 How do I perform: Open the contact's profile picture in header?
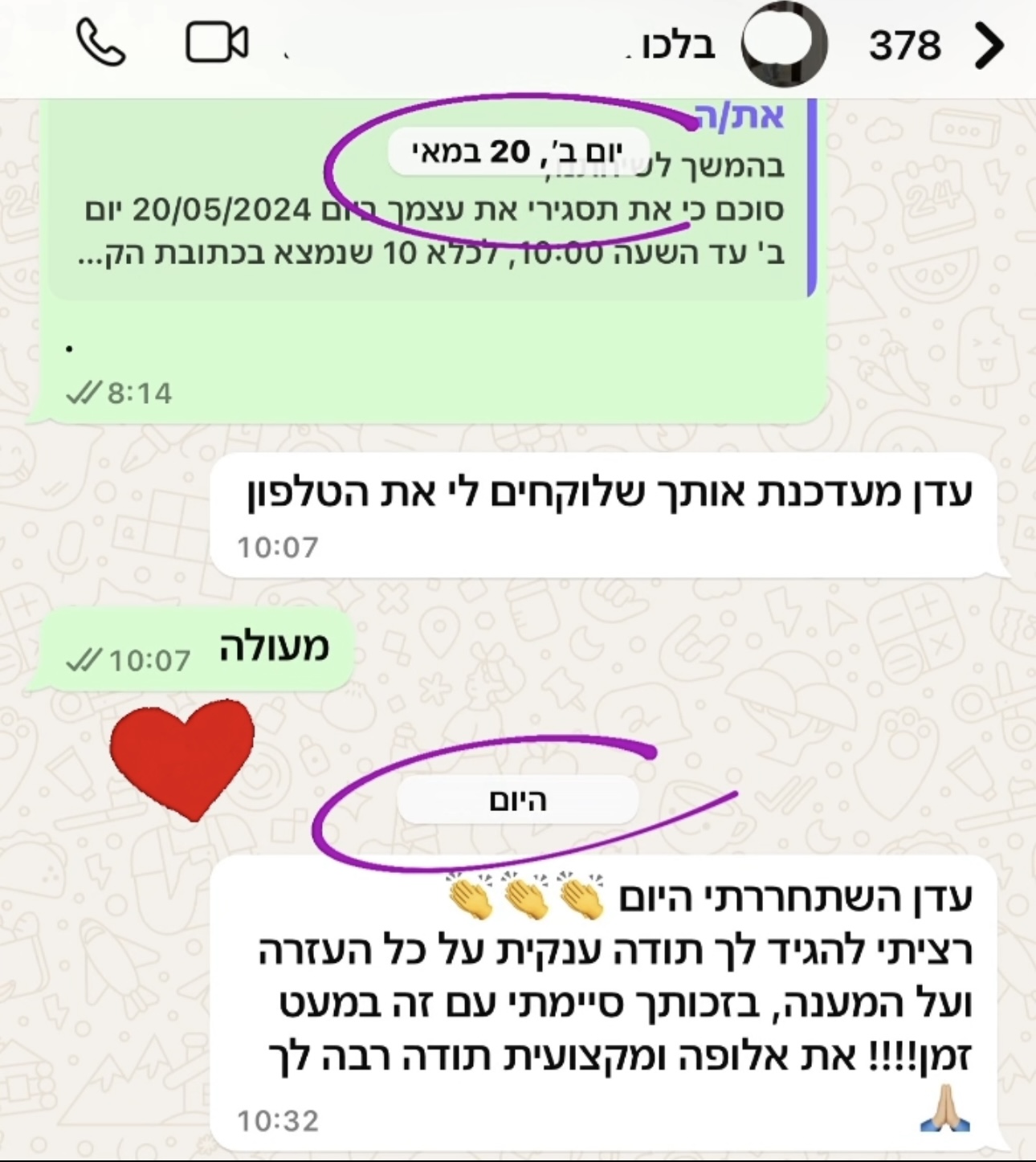pyautogui.click(x=784, y=44)
